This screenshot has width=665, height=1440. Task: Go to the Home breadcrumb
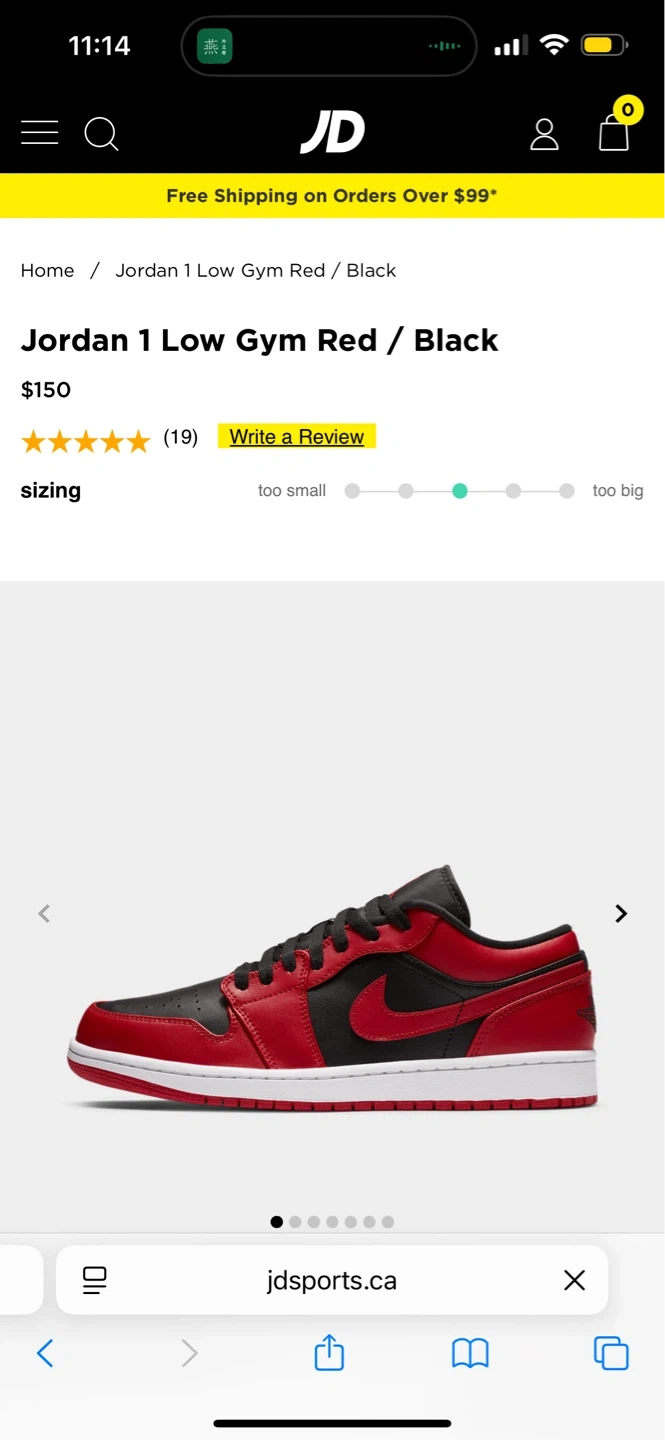pyautogui.click(x=47, y=270)
